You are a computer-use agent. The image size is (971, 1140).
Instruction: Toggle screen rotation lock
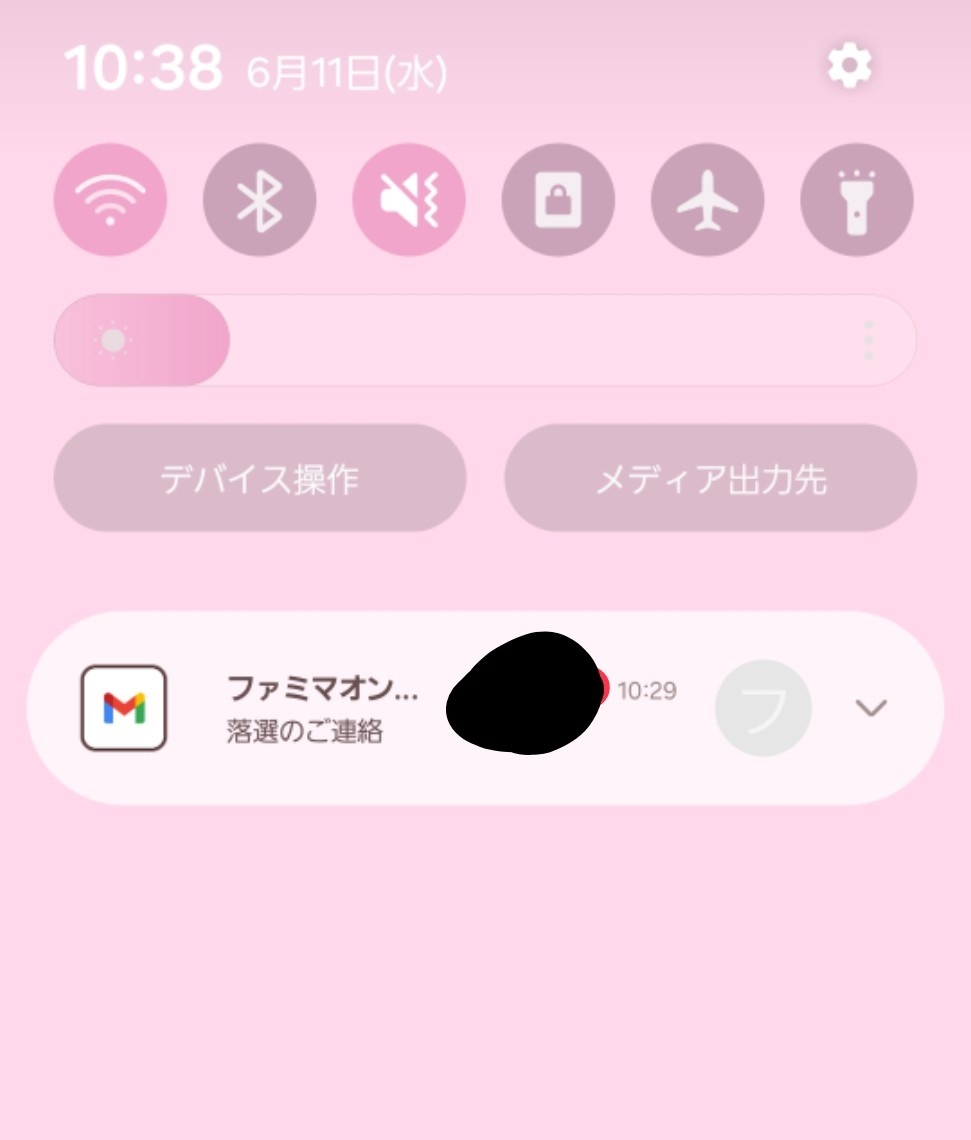558,200
